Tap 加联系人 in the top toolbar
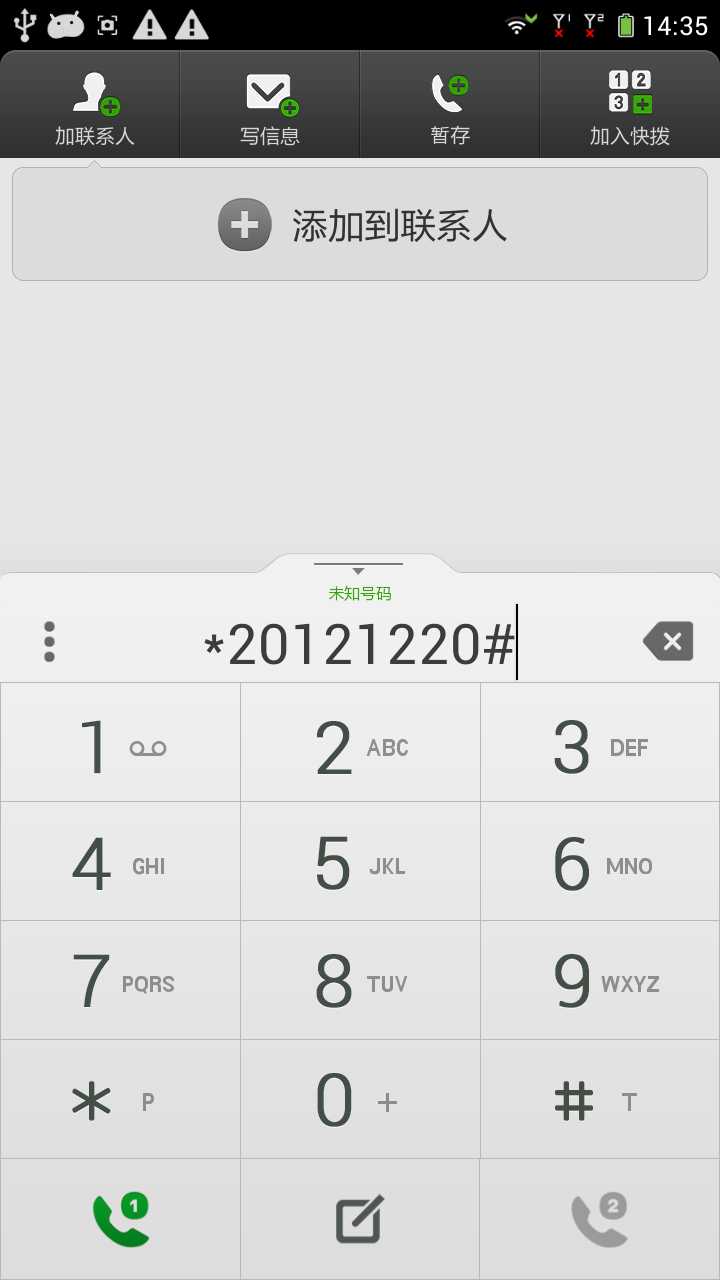The height and width of the screenshot is (1280, 720). point(92,107)
